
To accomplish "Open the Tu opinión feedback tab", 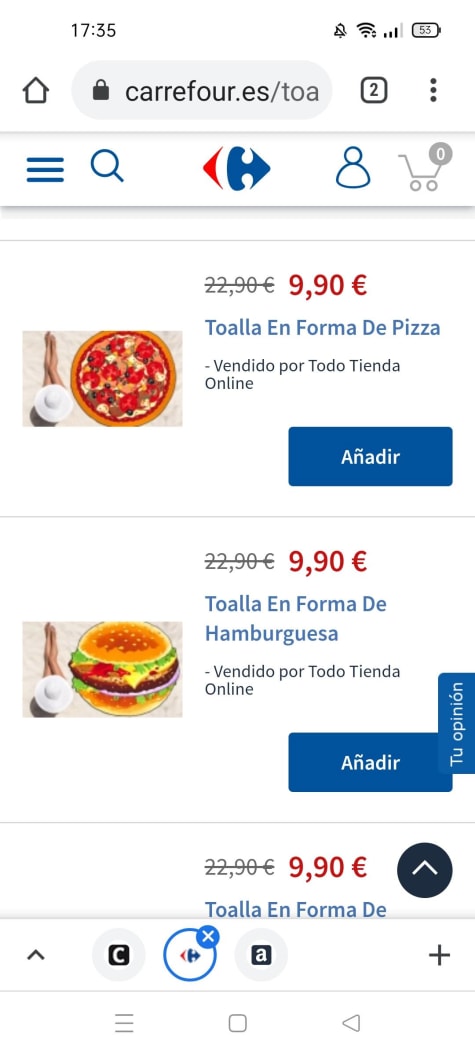I will point(457,723).
